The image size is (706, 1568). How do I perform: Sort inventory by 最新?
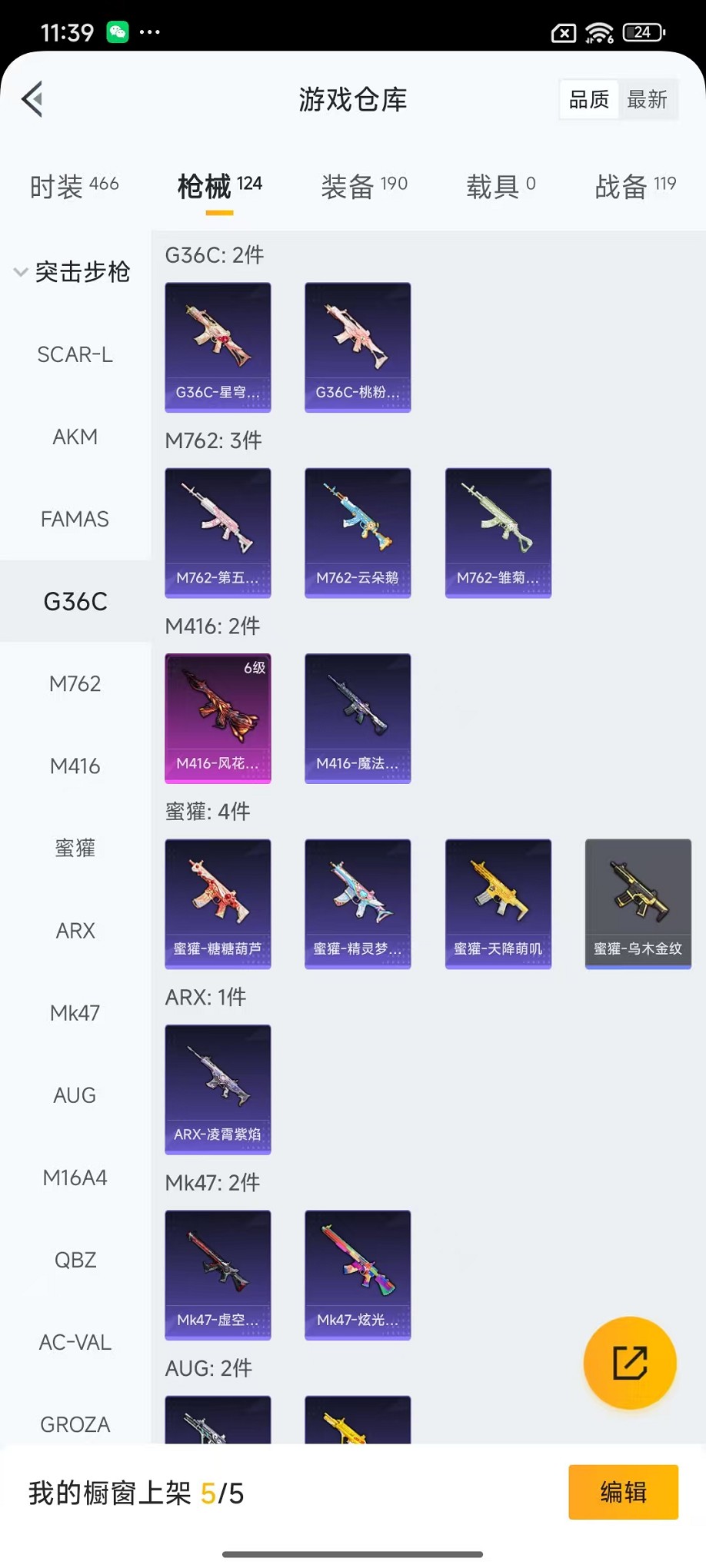(647, 99)
